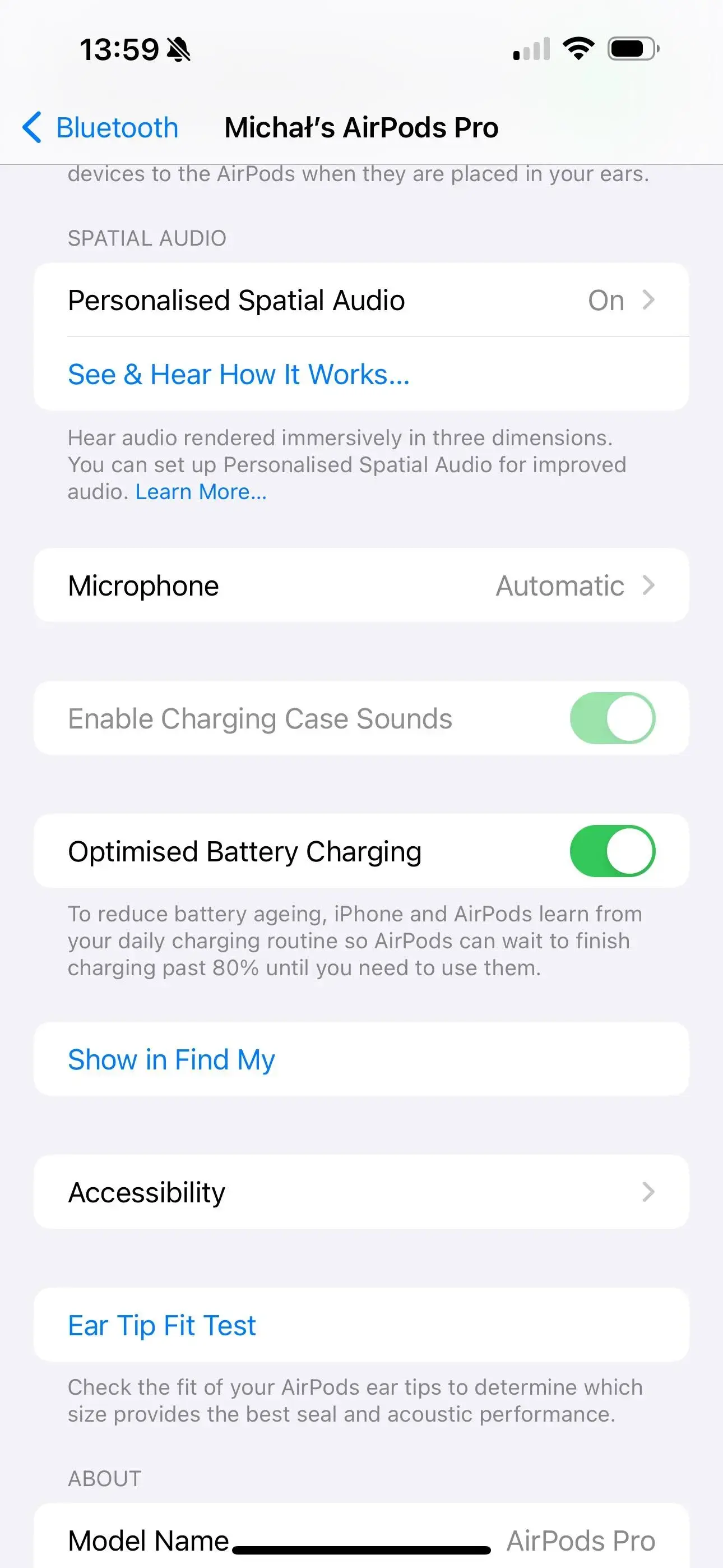Viewport: 723px width, 1568px height.
Task: Toggle Enable Charging Case Sounds switch
Action: tap(611, 718)
